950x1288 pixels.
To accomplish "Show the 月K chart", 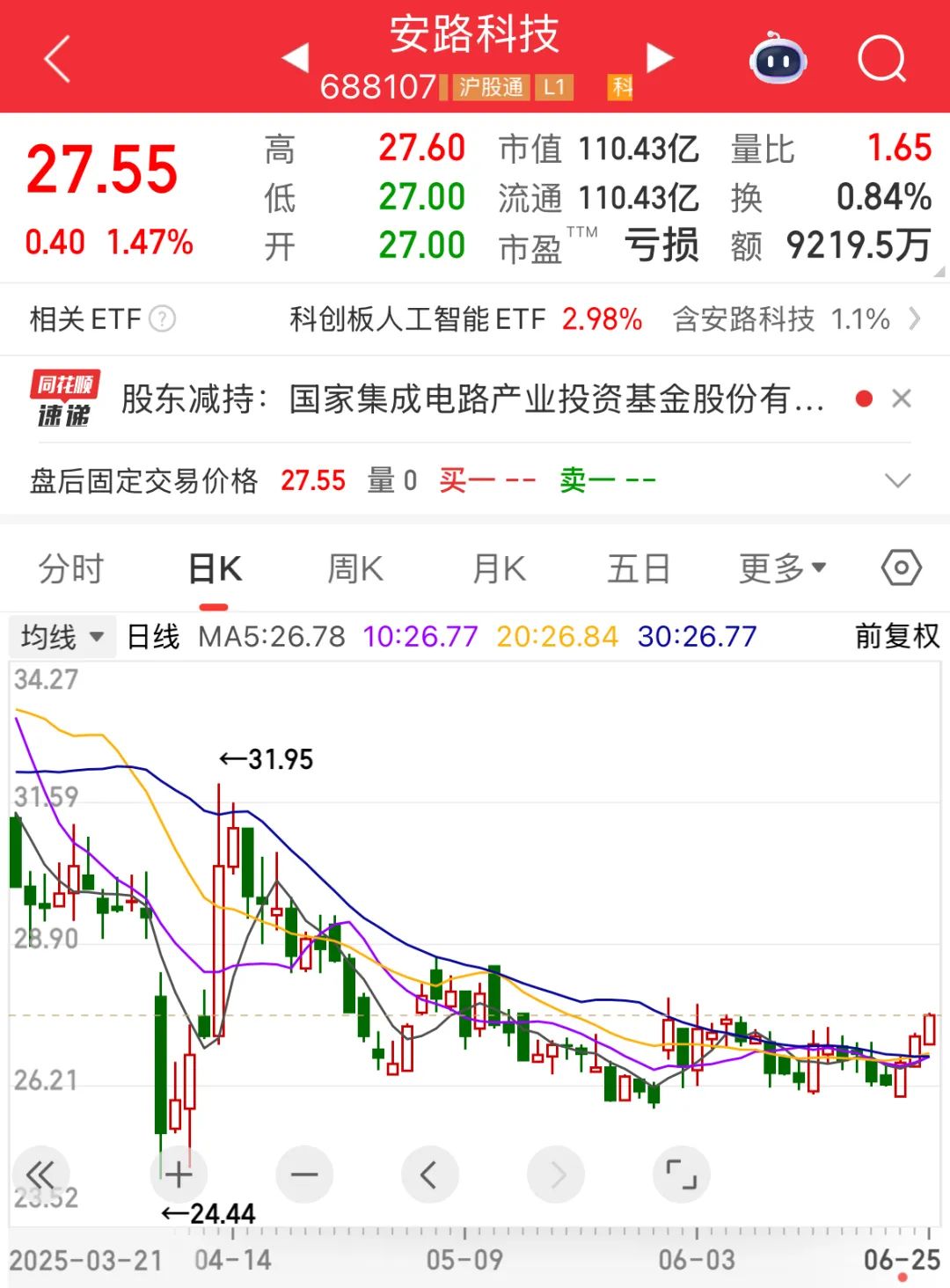I will [499, 569].
